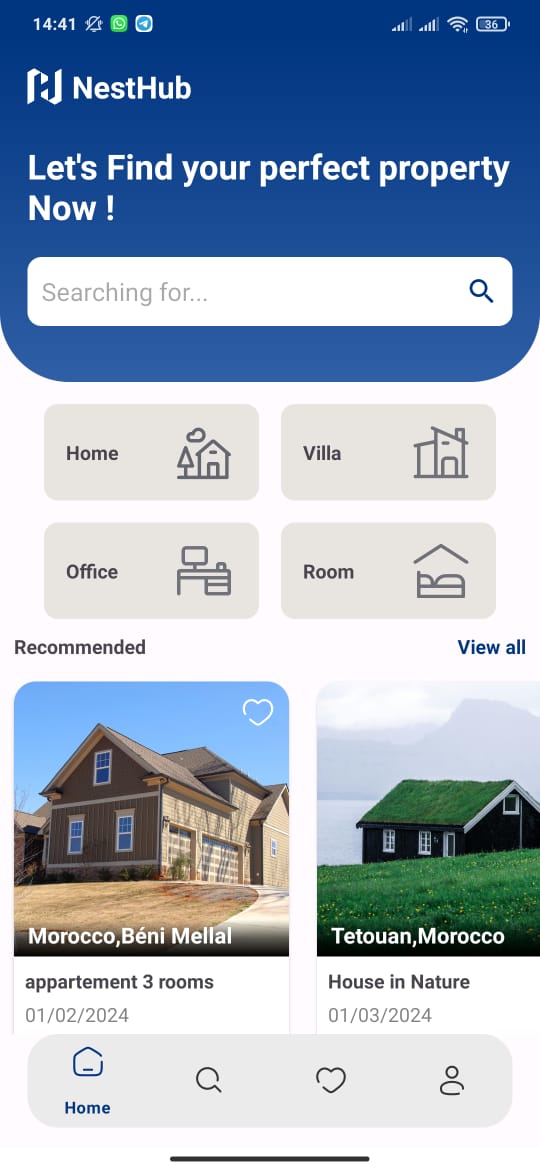This screenshot has width=540, height=1170.
Task: Select the Home property category
Action: pos(151,452)
